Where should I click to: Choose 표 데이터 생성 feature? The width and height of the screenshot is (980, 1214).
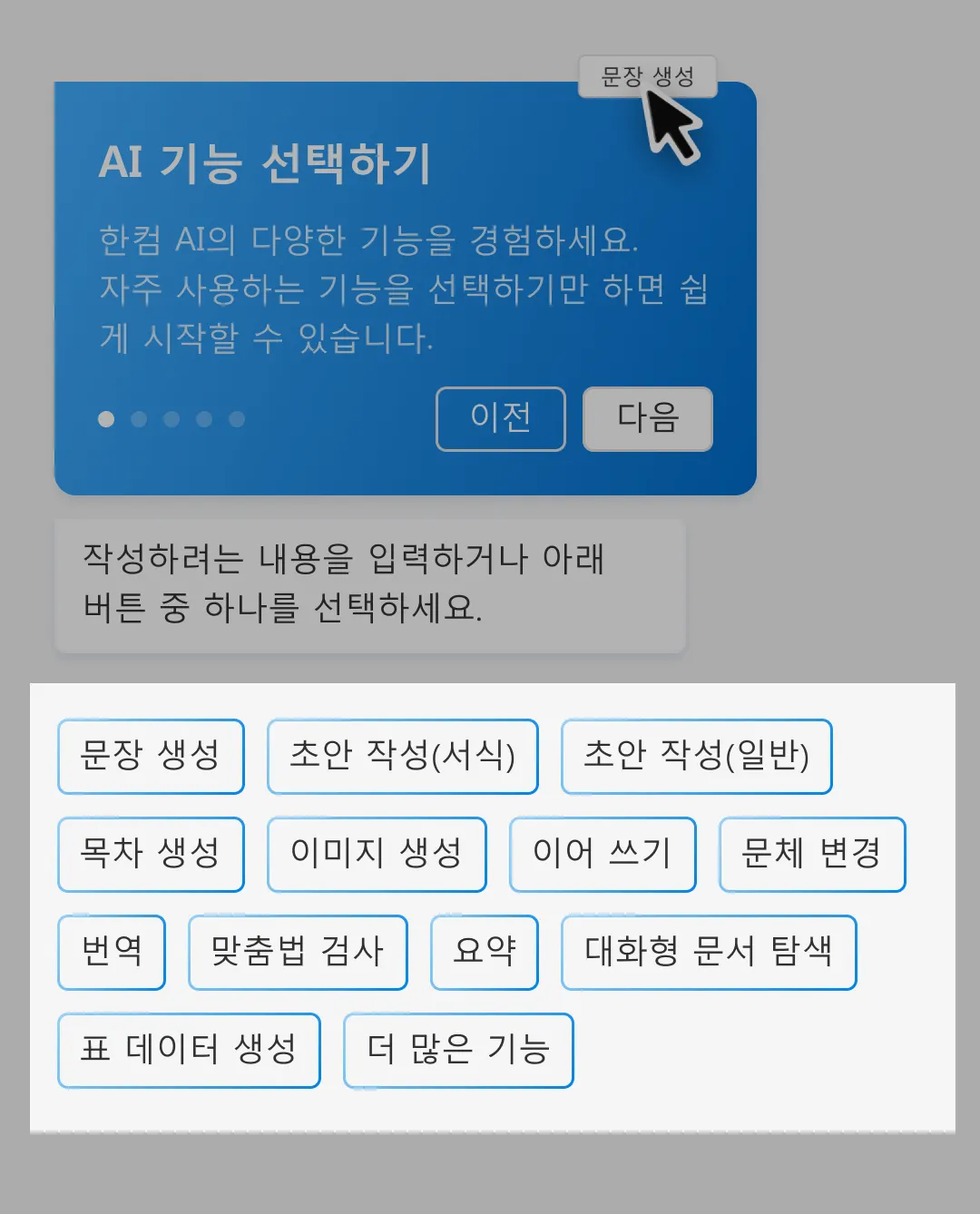pyautogui.click(x=189, y=1050)
